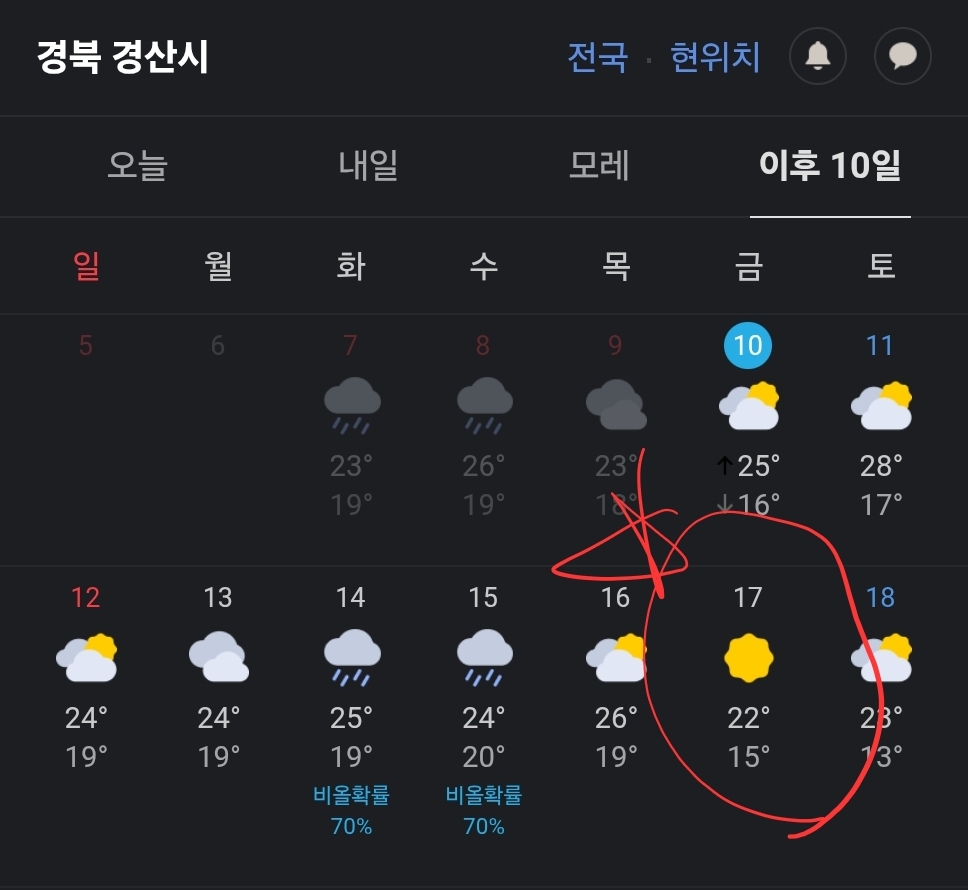Open the 전국 nationwide weather link
968x890 pixels.
597,57
